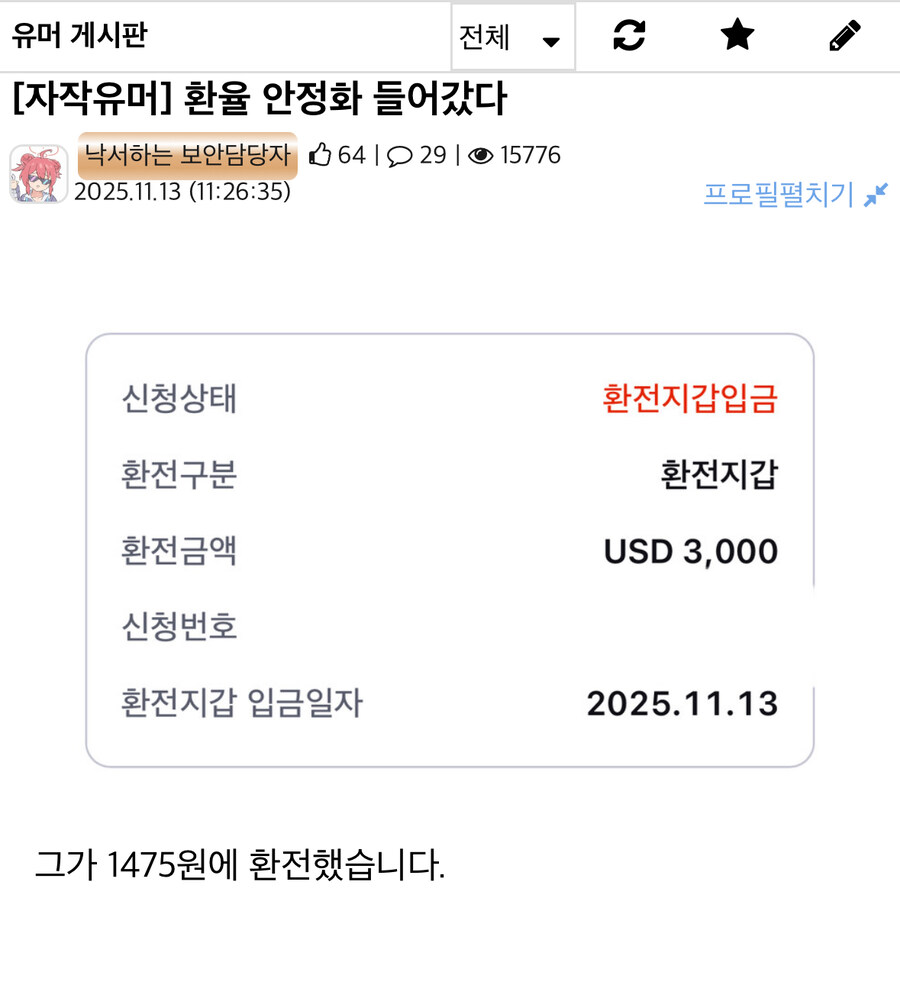
Task: Open the 전체 category dropdown
Action: click(512, 36)
